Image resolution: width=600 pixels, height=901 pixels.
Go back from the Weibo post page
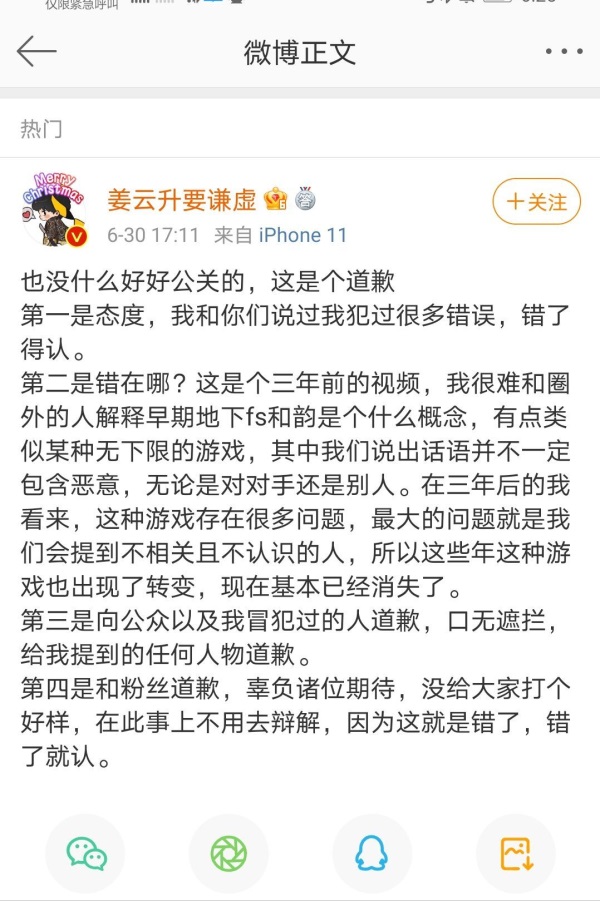coord(36,52)
